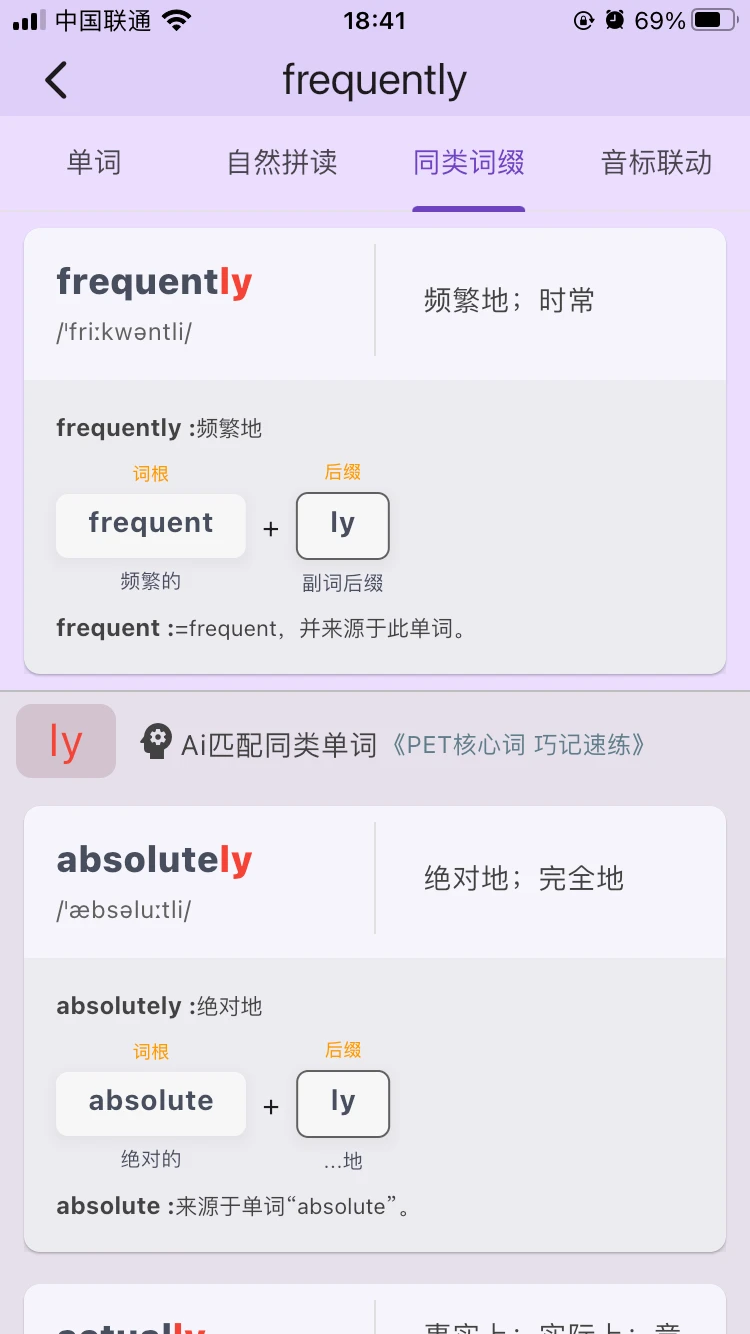Select the 同类词缀 tab
This screenshot has width=750, height=1334.
tap(468, 163)
